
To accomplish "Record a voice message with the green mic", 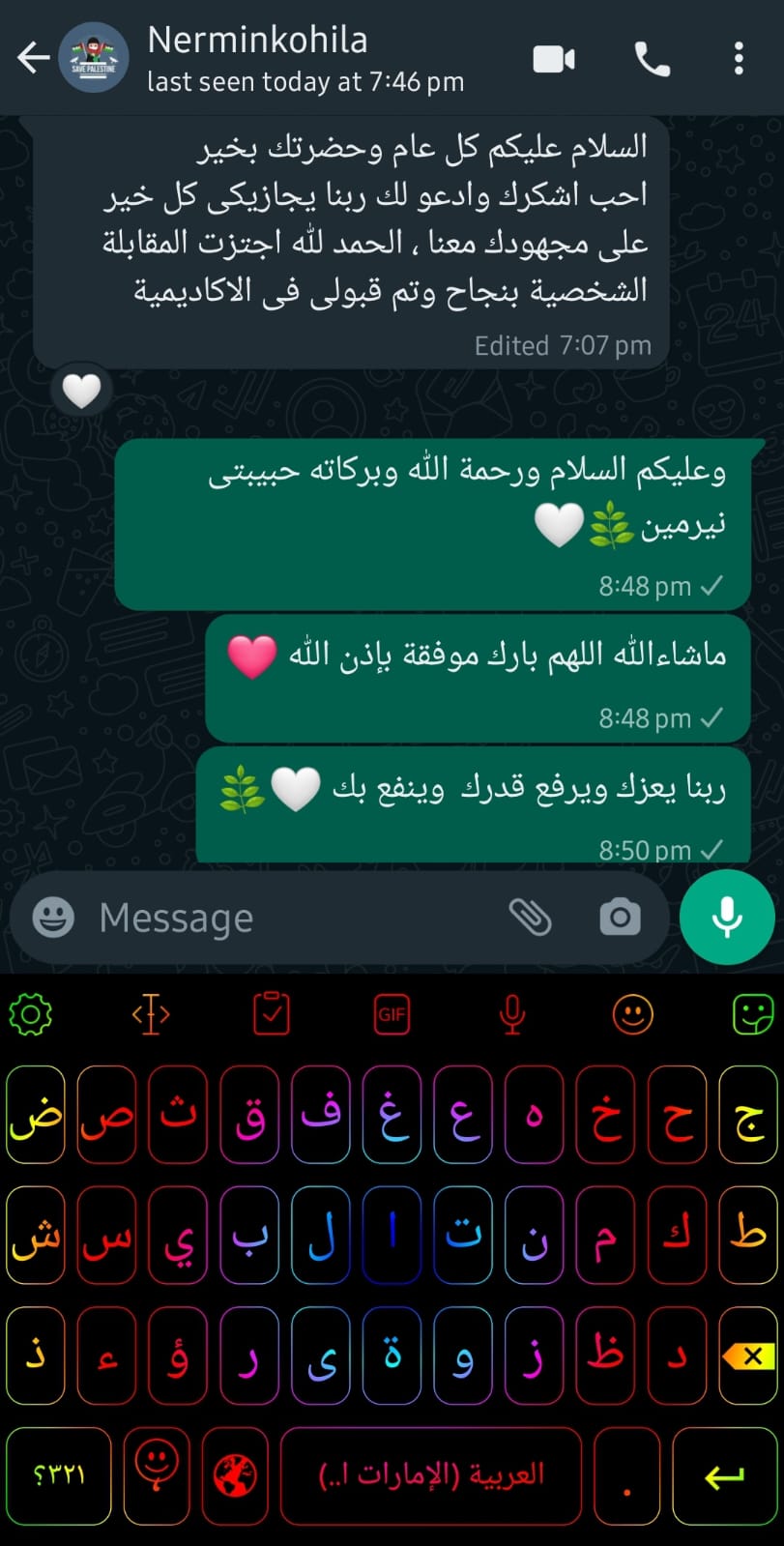I will point(727,917).
